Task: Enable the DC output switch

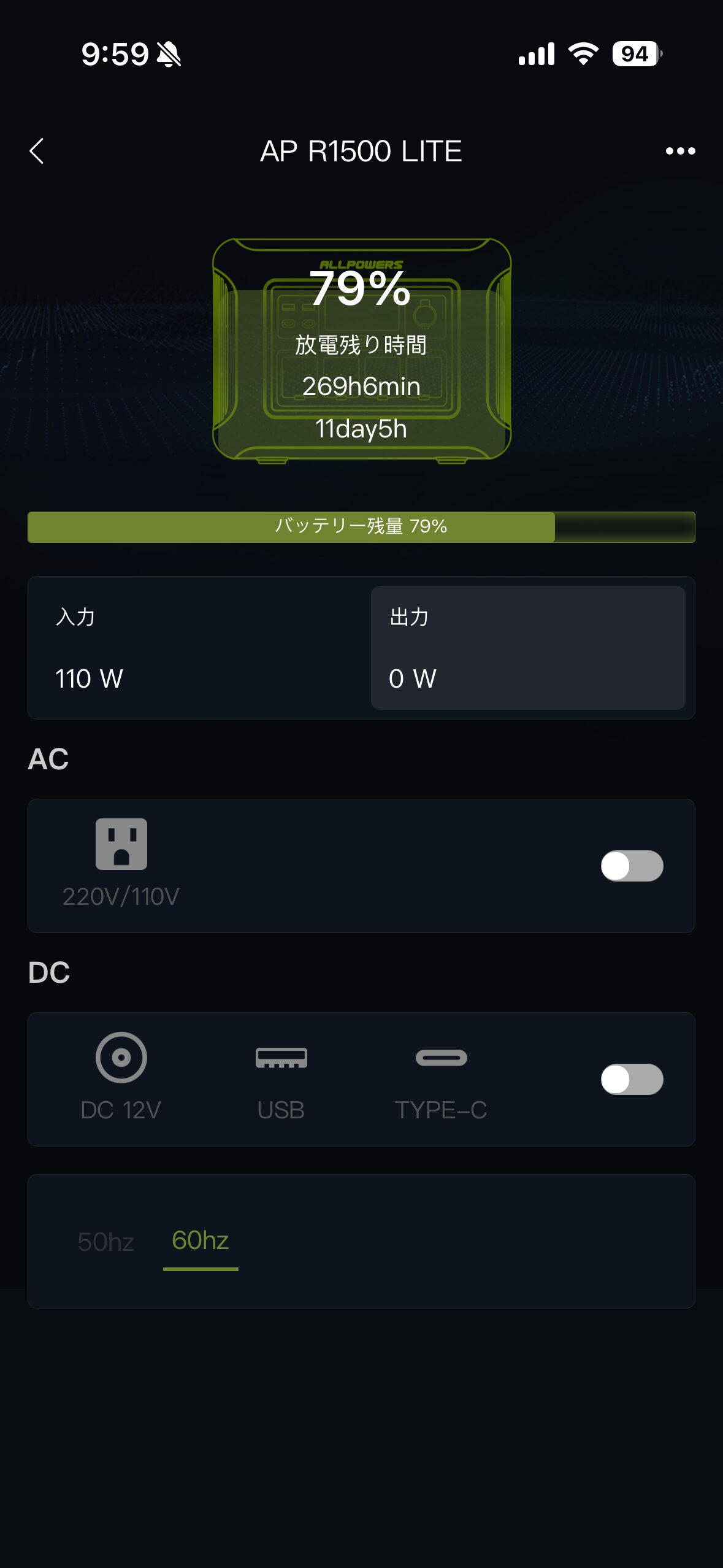Action: click(632, 1079)
